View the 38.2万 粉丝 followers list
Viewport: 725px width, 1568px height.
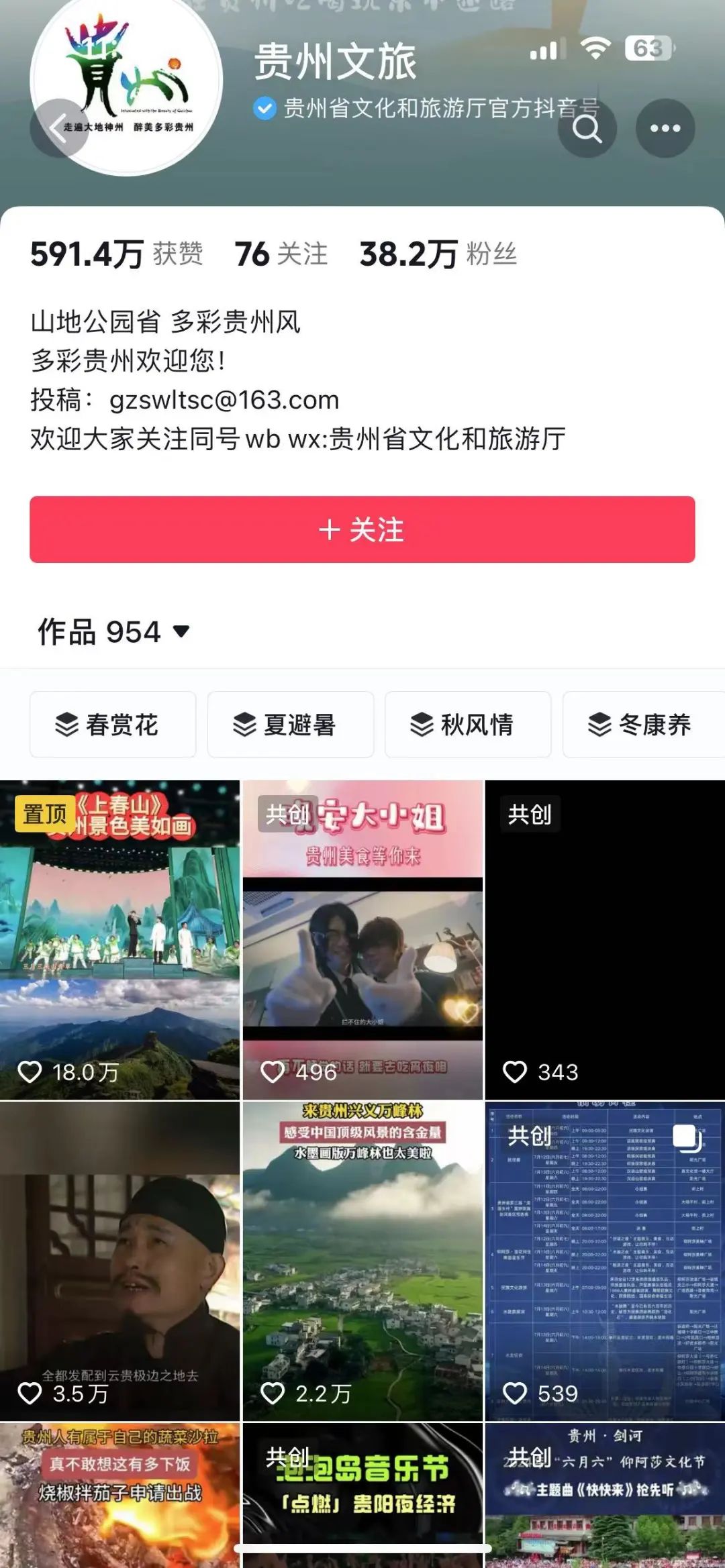click(438, 254)
